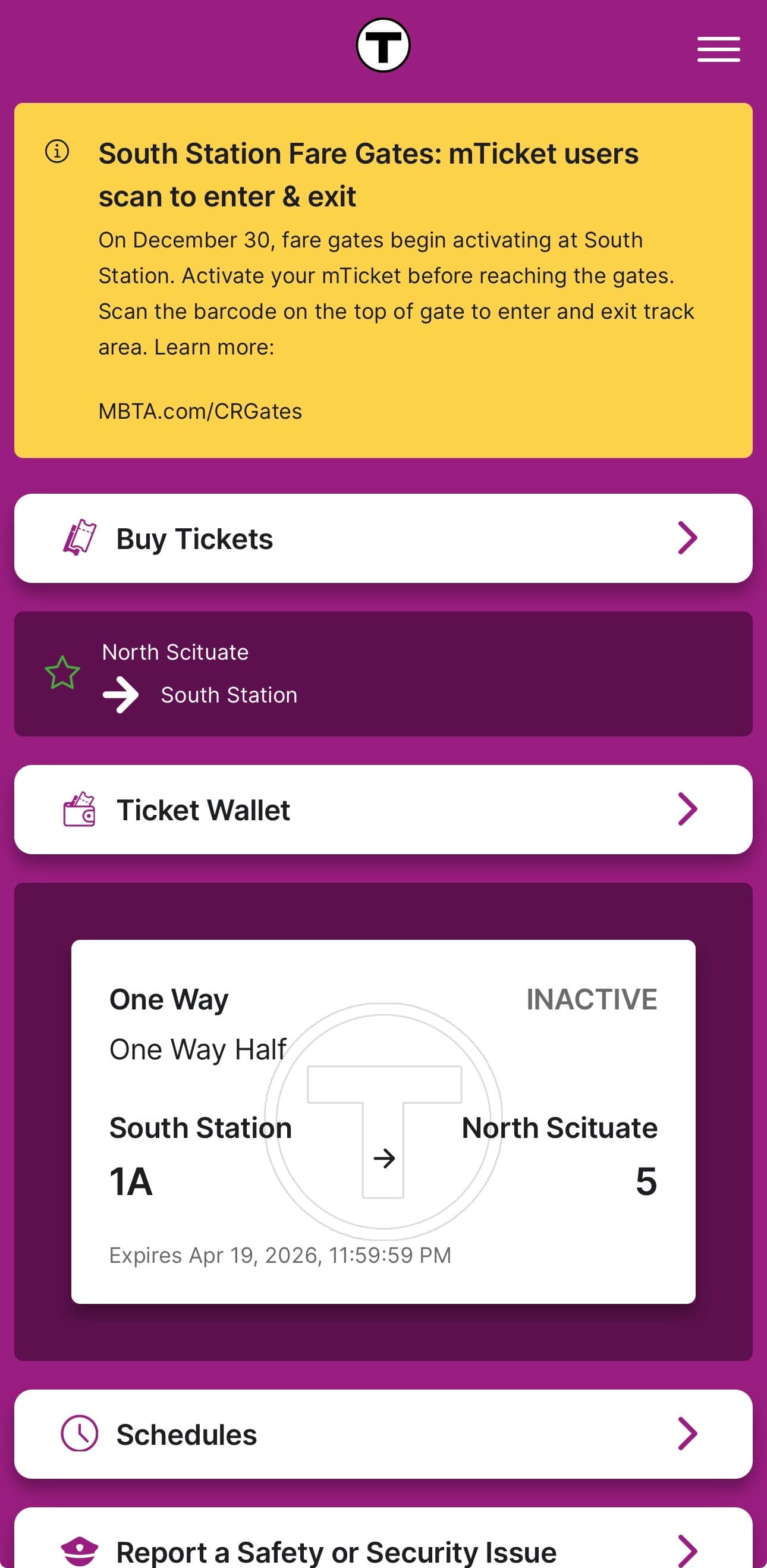This screenshot has height=1568, width=767.
Task: Tap the Schedules label
Action: click(186, 1433)
